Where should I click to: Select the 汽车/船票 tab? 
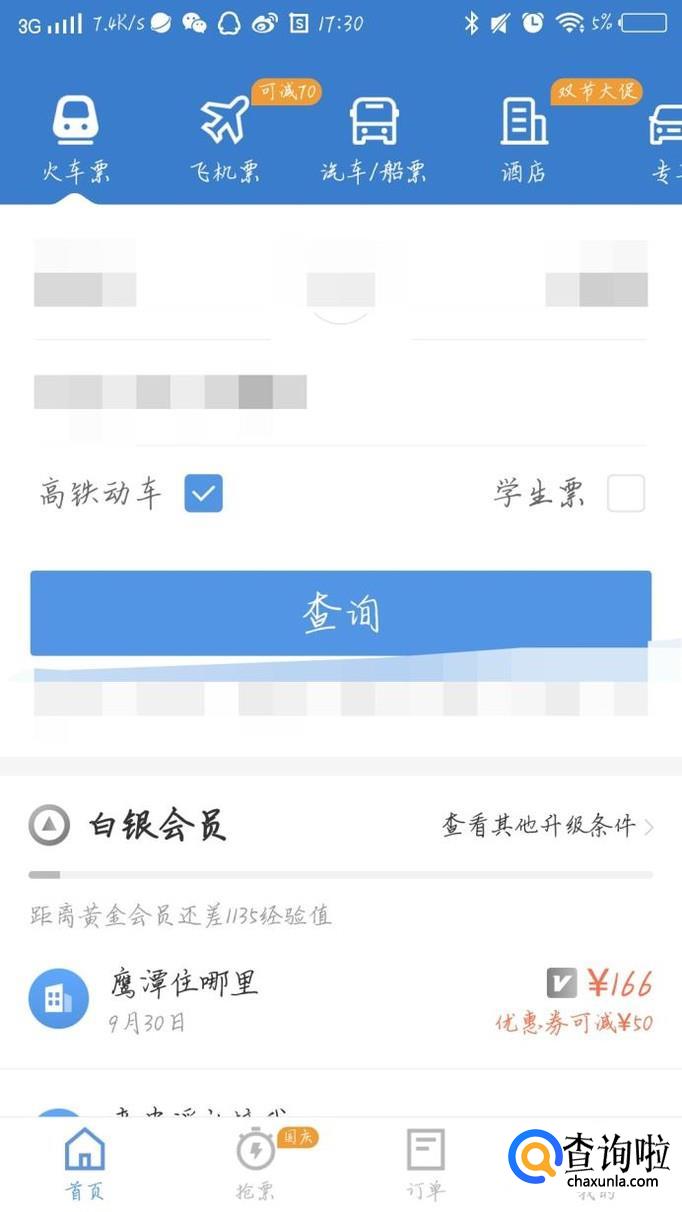(x=373, y=140)
